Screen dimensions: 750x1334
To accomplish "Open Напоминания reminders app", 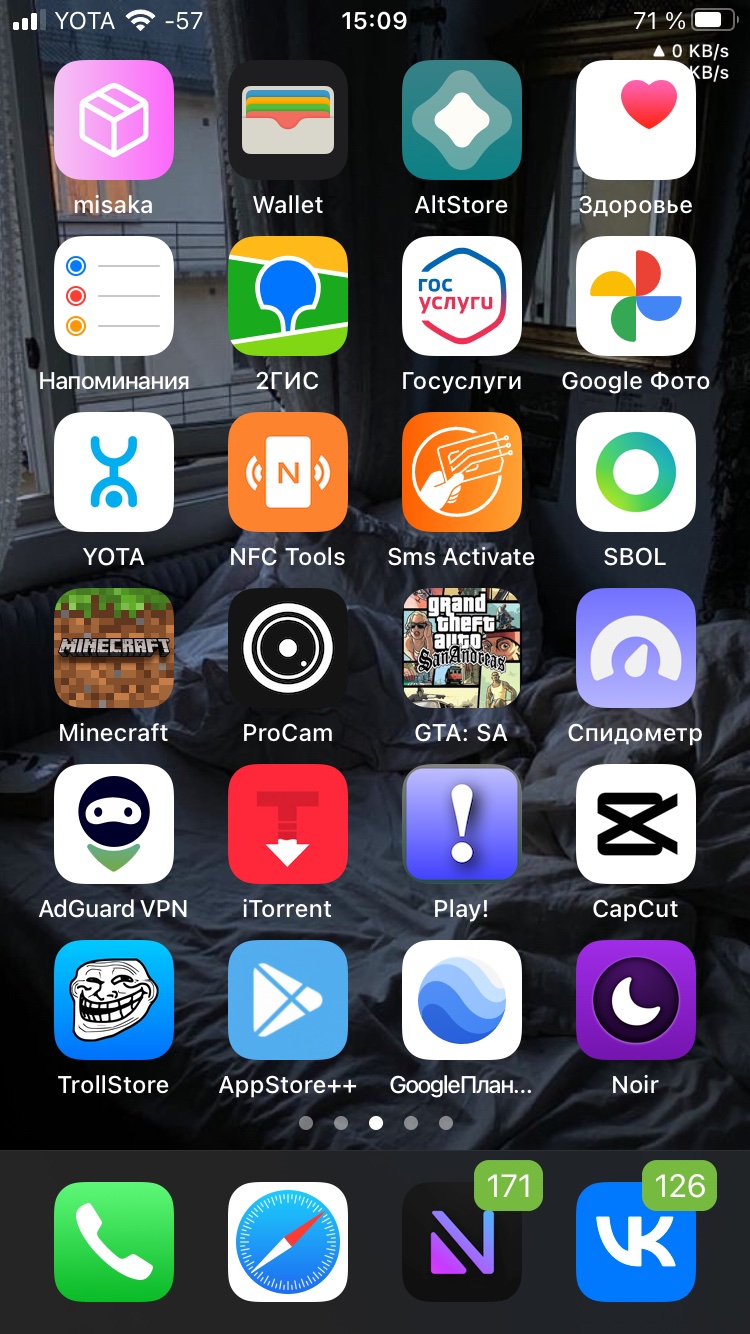I will coord(113,296).
